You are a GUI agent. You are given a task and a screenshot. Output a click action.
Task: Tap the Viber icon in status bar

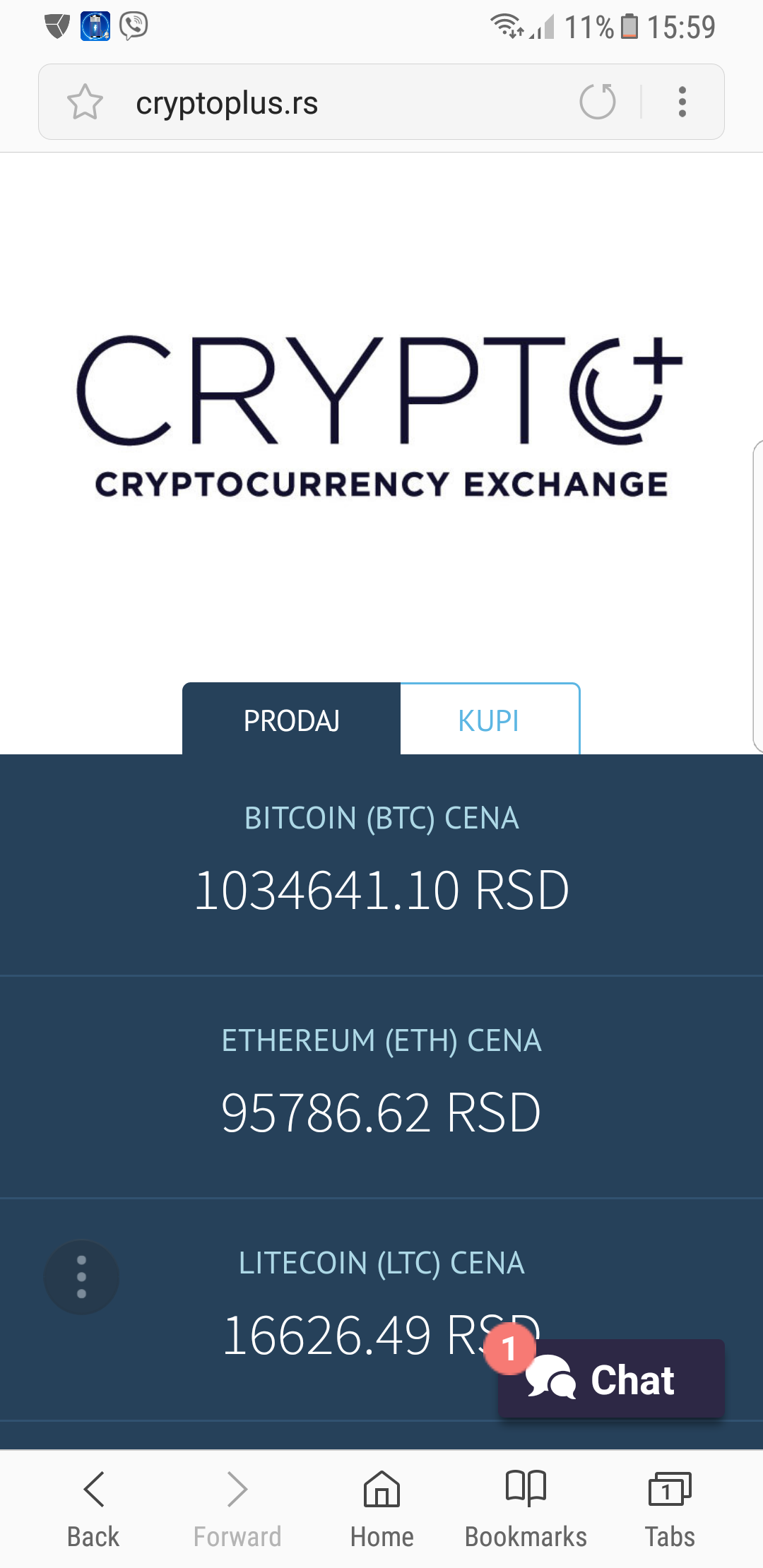[x=131, y=25]
